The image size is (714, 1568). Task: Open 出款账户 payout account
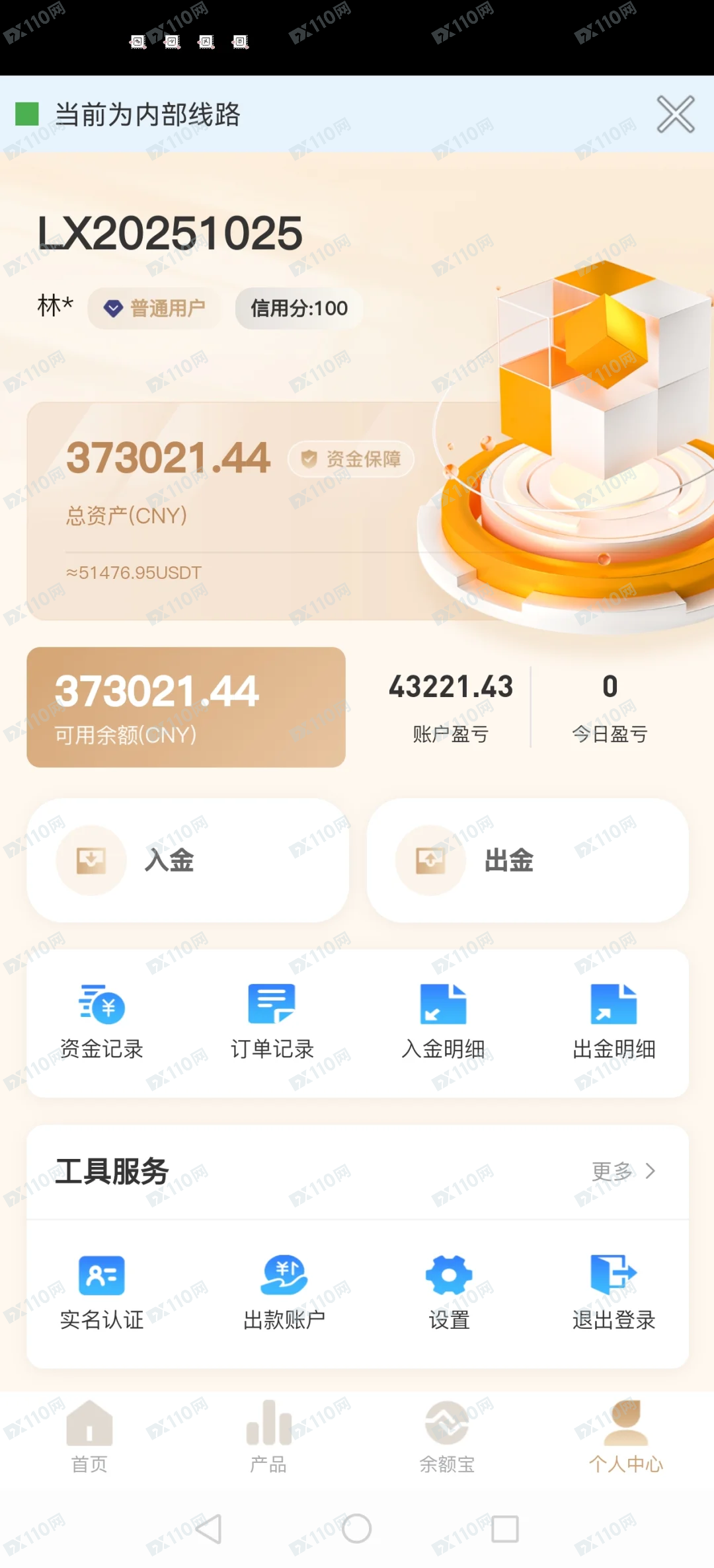click(284, 1292)
